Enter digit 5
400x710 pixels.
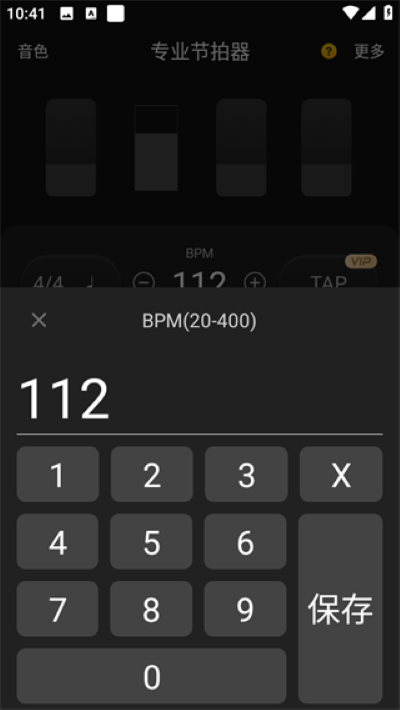coord(151,542)
